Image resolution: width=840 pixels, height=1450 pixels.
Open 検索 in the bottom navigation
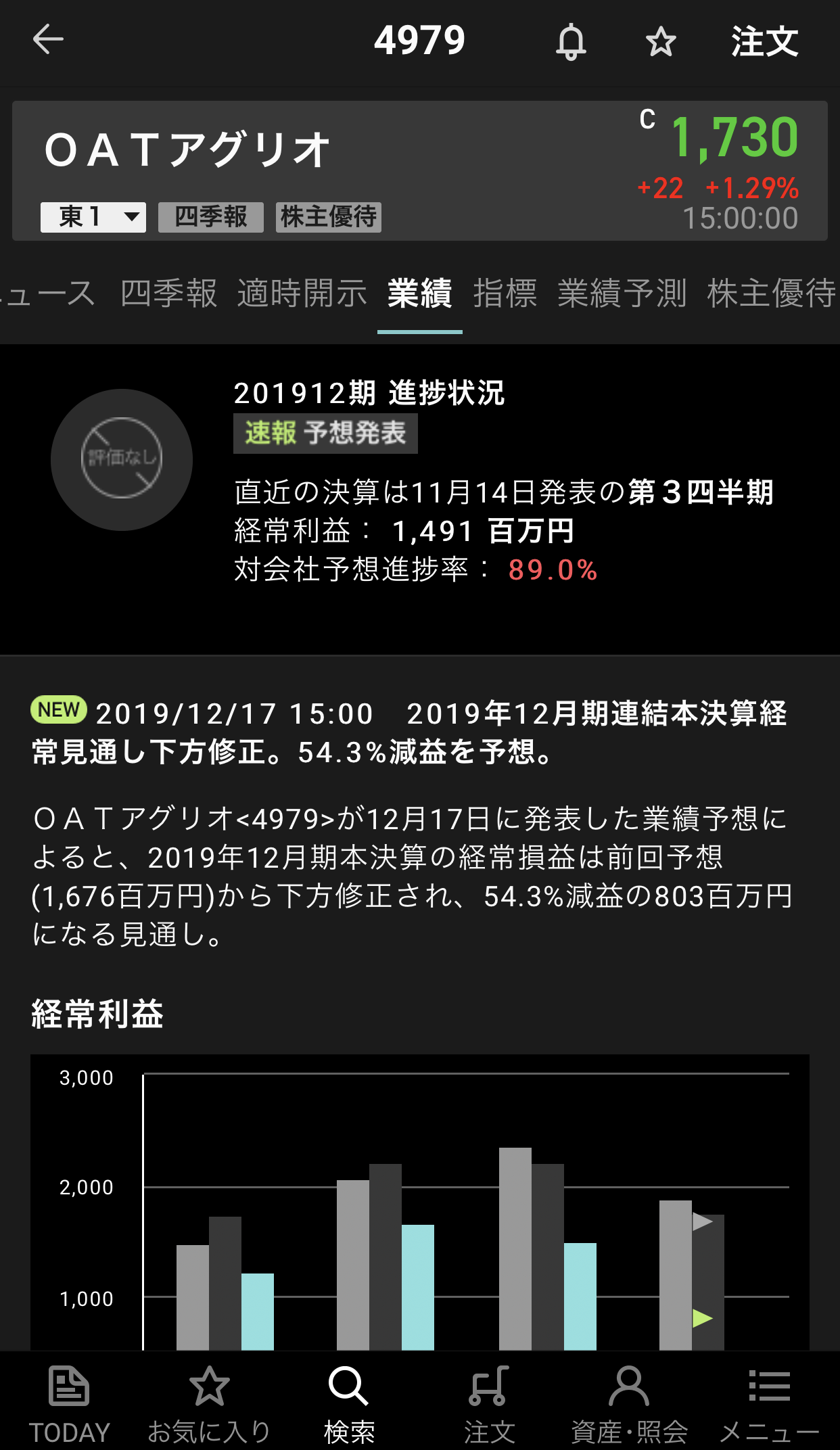point(349,1403)
